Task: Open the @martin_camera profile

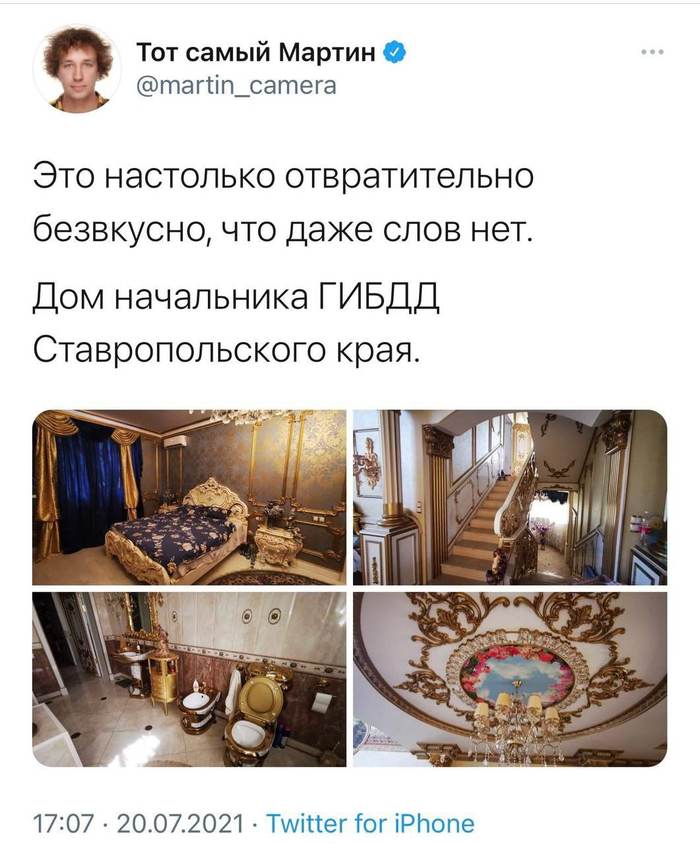Action: (235, 85)
